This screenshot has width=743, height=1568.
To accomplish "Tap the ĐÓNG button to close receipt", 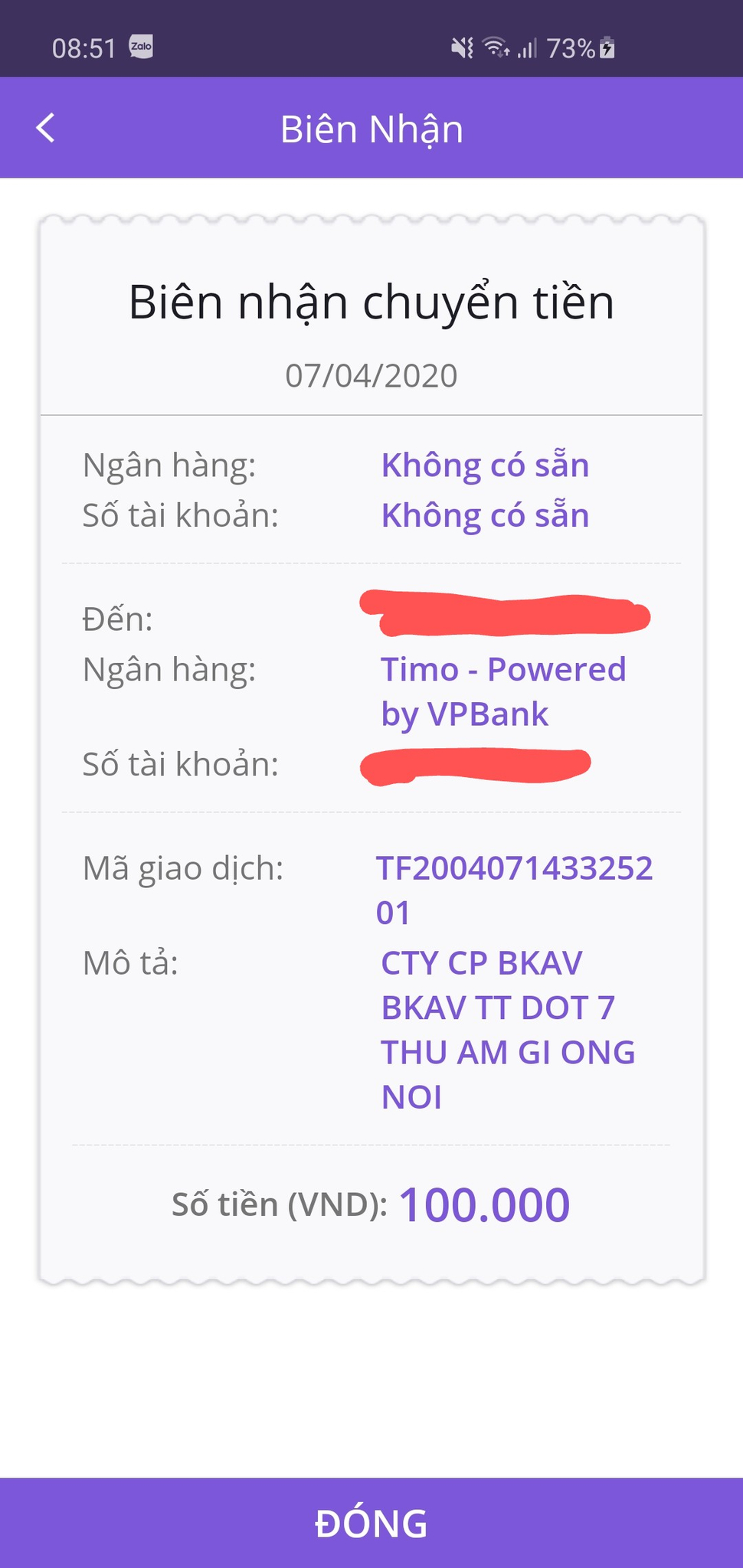I will pos(371,1523).
